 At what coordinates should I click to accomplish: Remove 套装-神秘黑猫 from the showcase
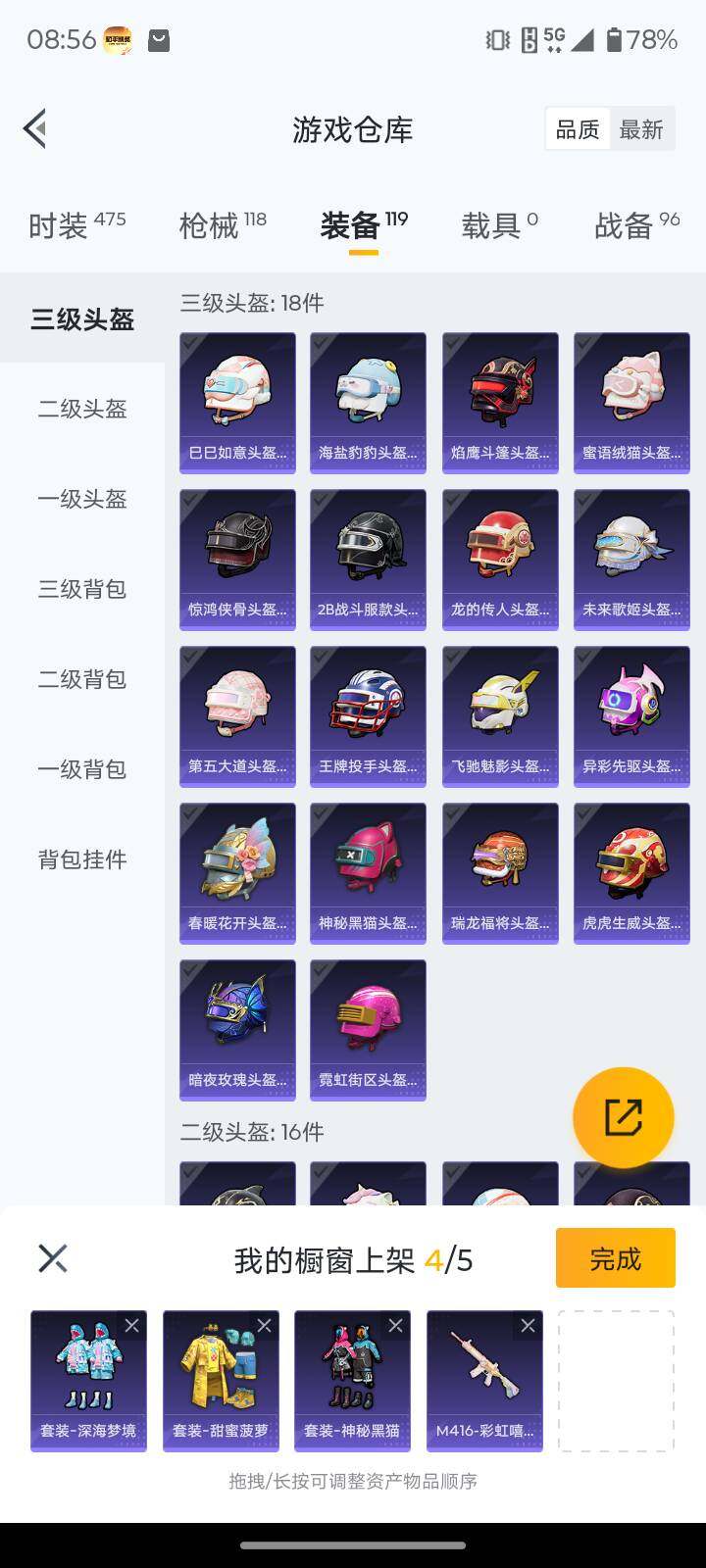395,1325
